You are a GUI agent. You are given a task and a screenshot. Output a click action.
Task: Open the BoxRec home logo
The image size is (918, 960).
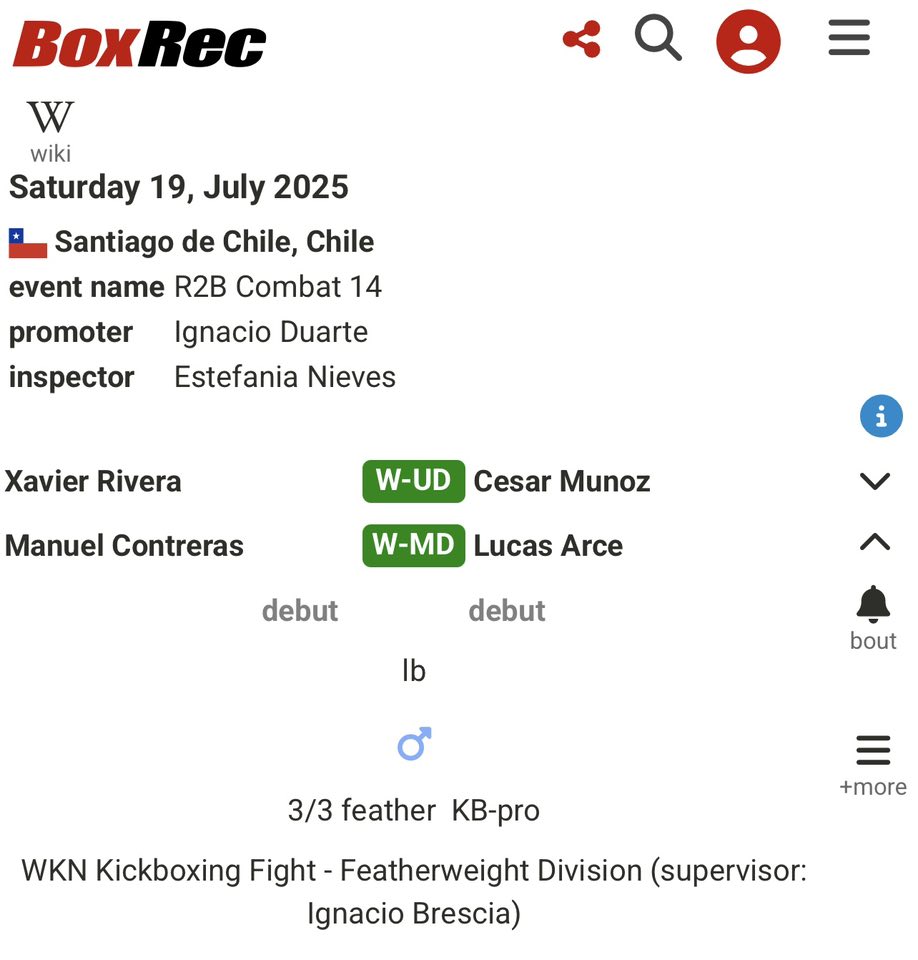tap(139, 44)
